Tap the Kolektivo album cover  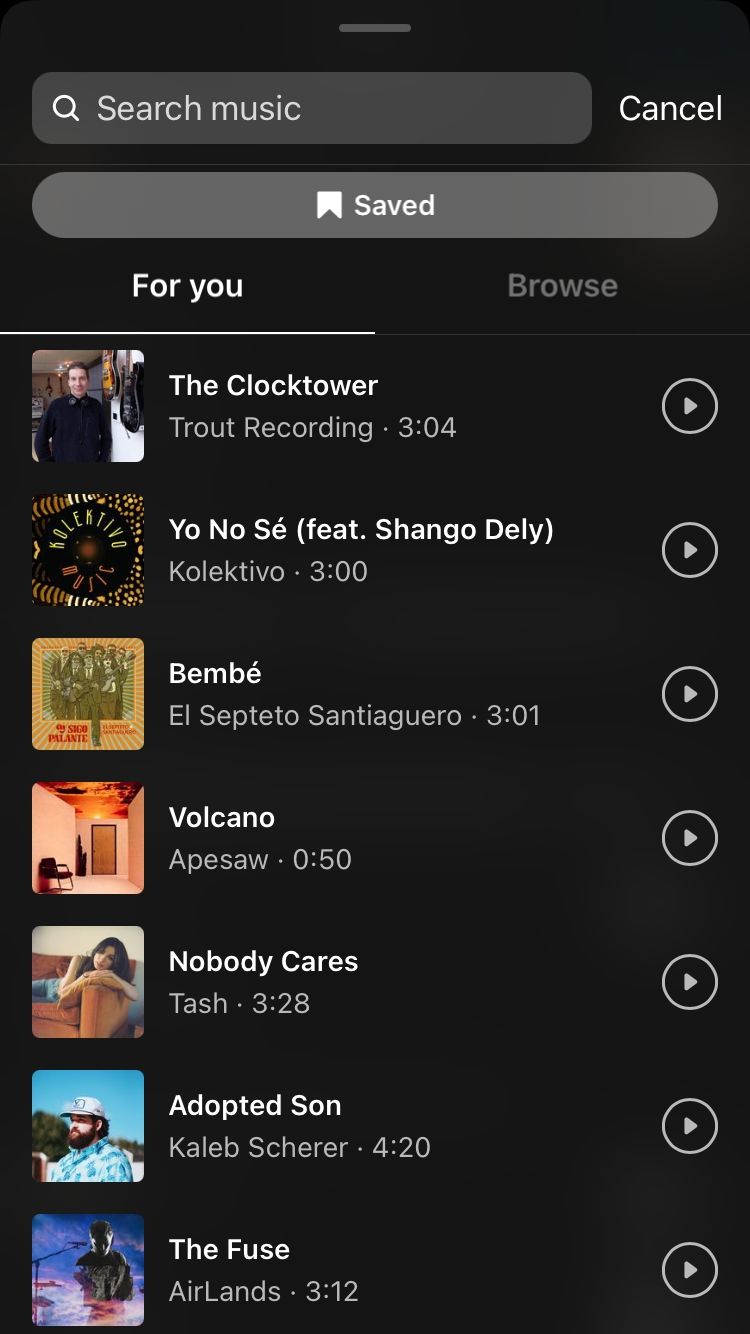[87, 550]
